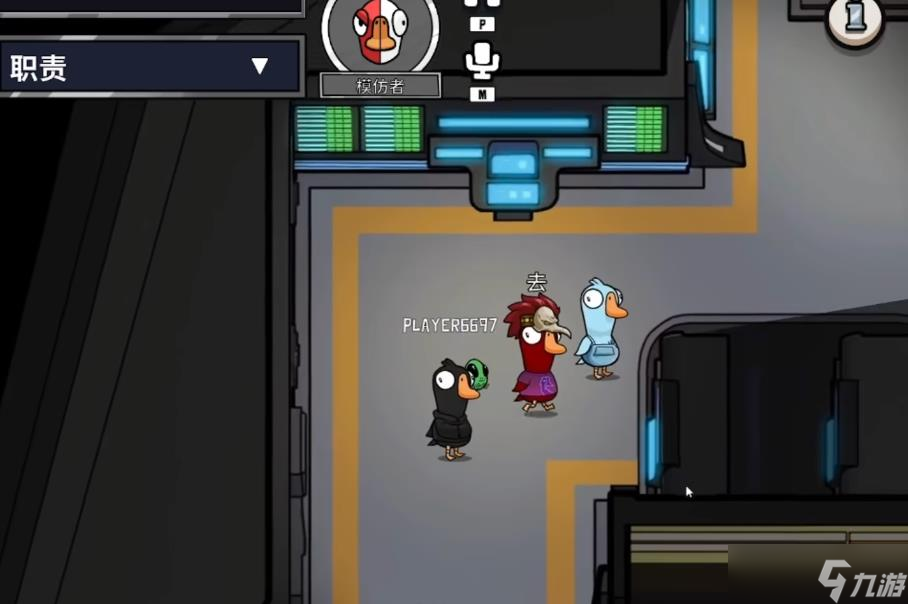Open the 模仿者 role avatar
Screen dimensions: 908x604
(x=380, y=32)
